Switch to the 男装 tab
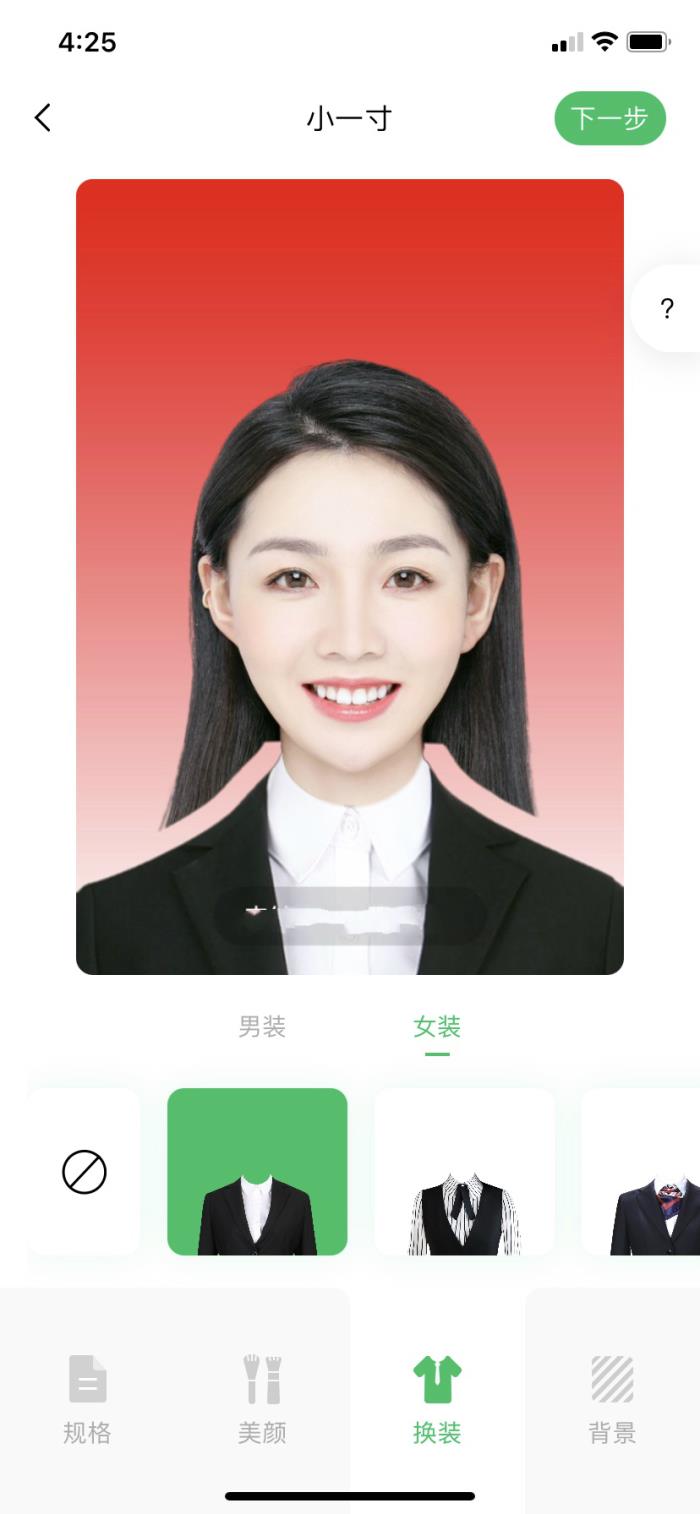Screen dimensions: 700x1514 point(262,1027)
